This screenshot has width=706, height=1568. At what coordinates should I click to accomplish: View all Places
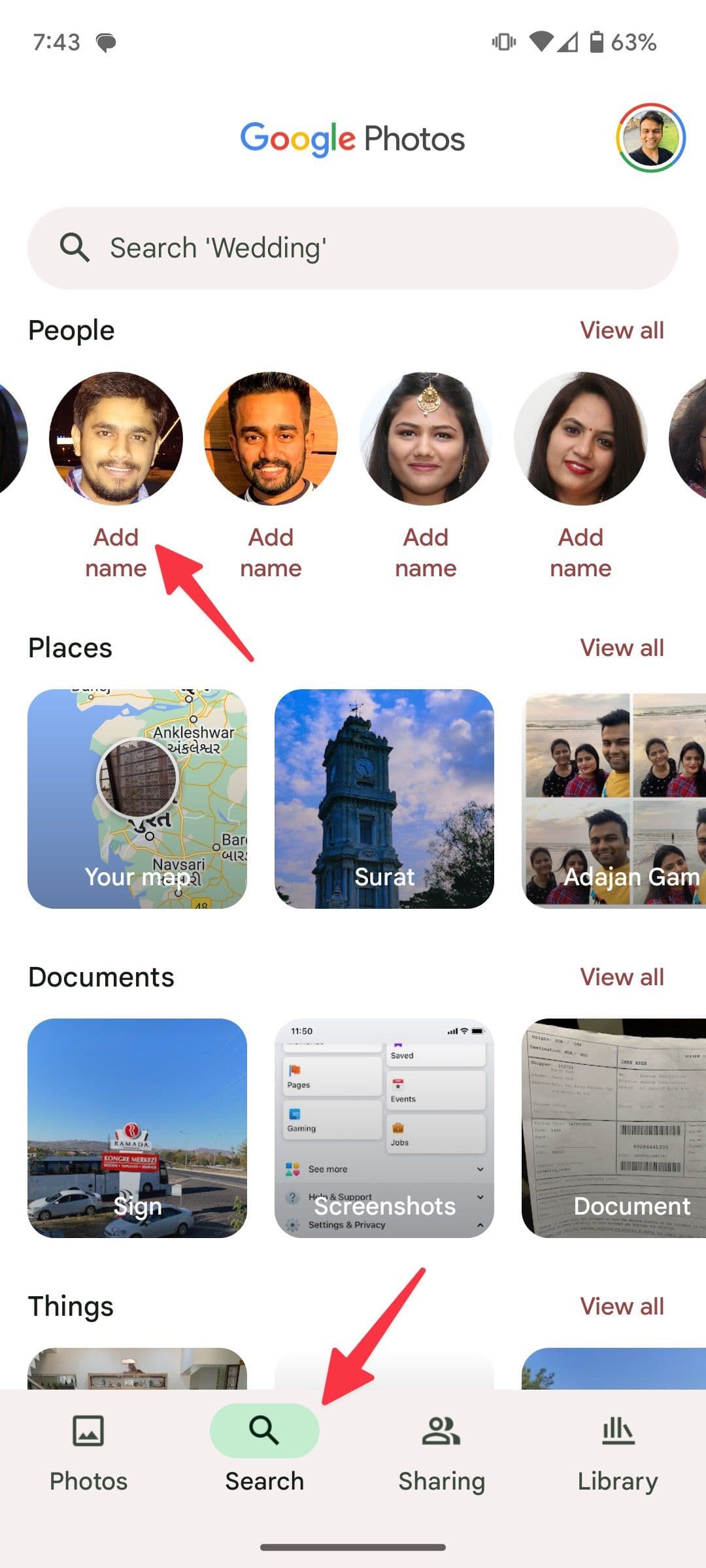coord(622,648)
